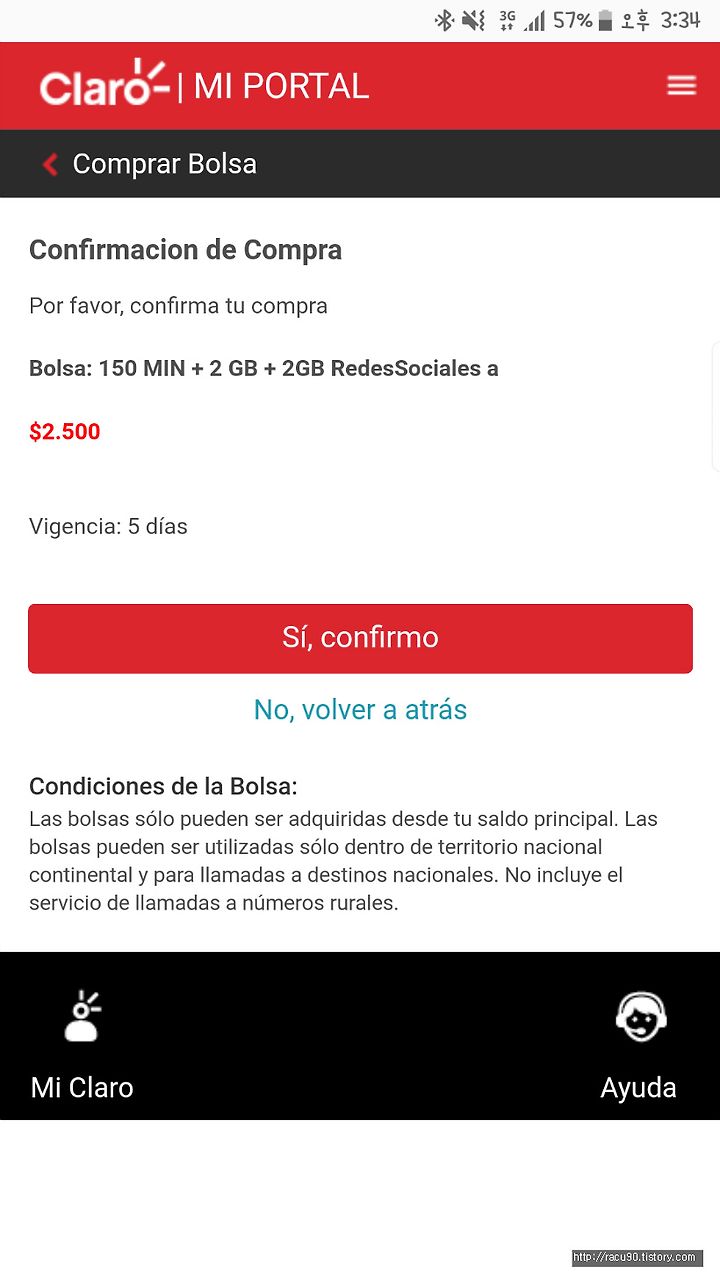The height and width of the screenshot is (1280, 720).
Task: Open Ayuda help section
Action: click(x=639, y=1044)
